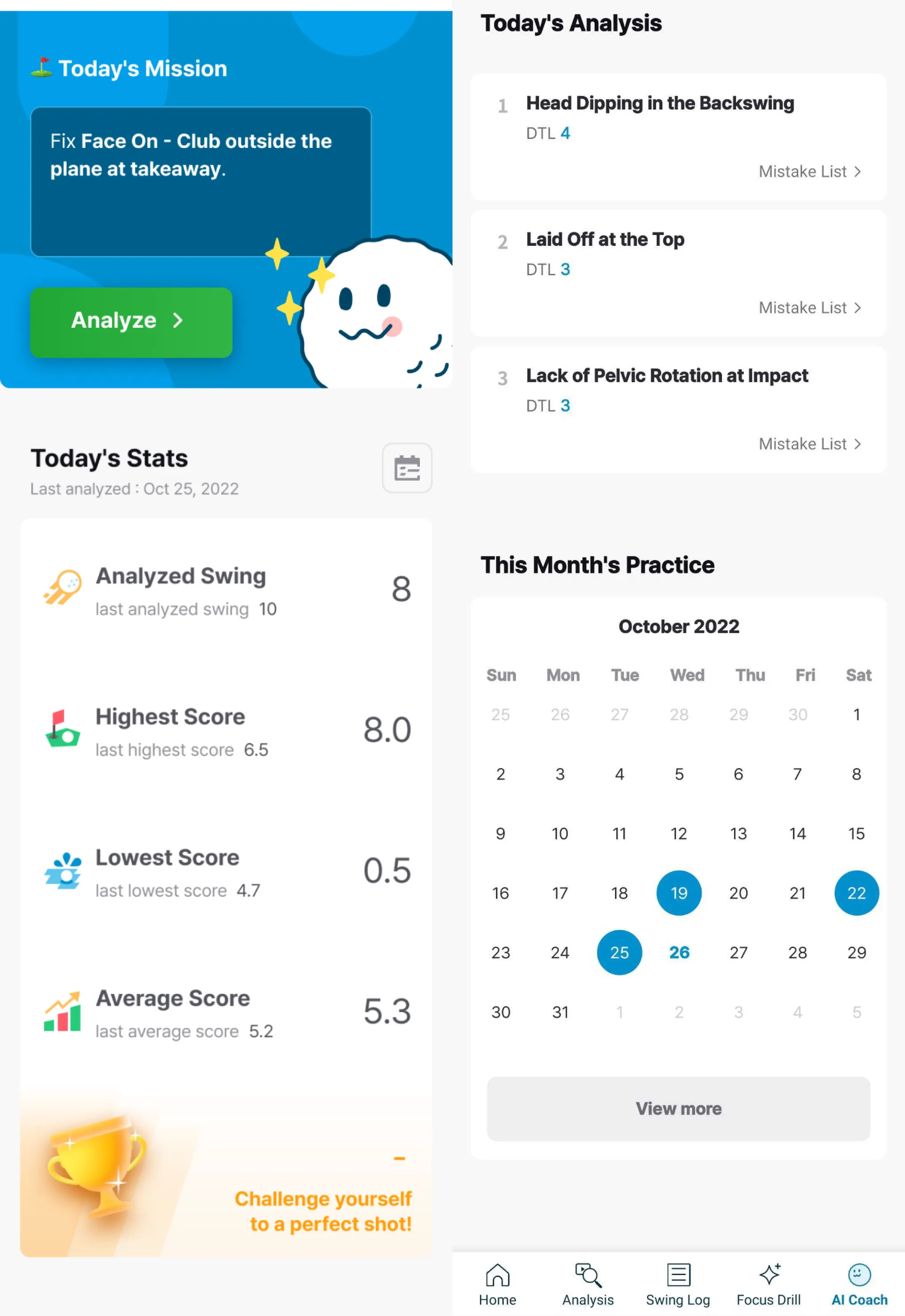This screenshot has height=1316, width=905.
Task: Open Mistake List for Lack of Pelvic Rotation
Action: coord(809,443)
